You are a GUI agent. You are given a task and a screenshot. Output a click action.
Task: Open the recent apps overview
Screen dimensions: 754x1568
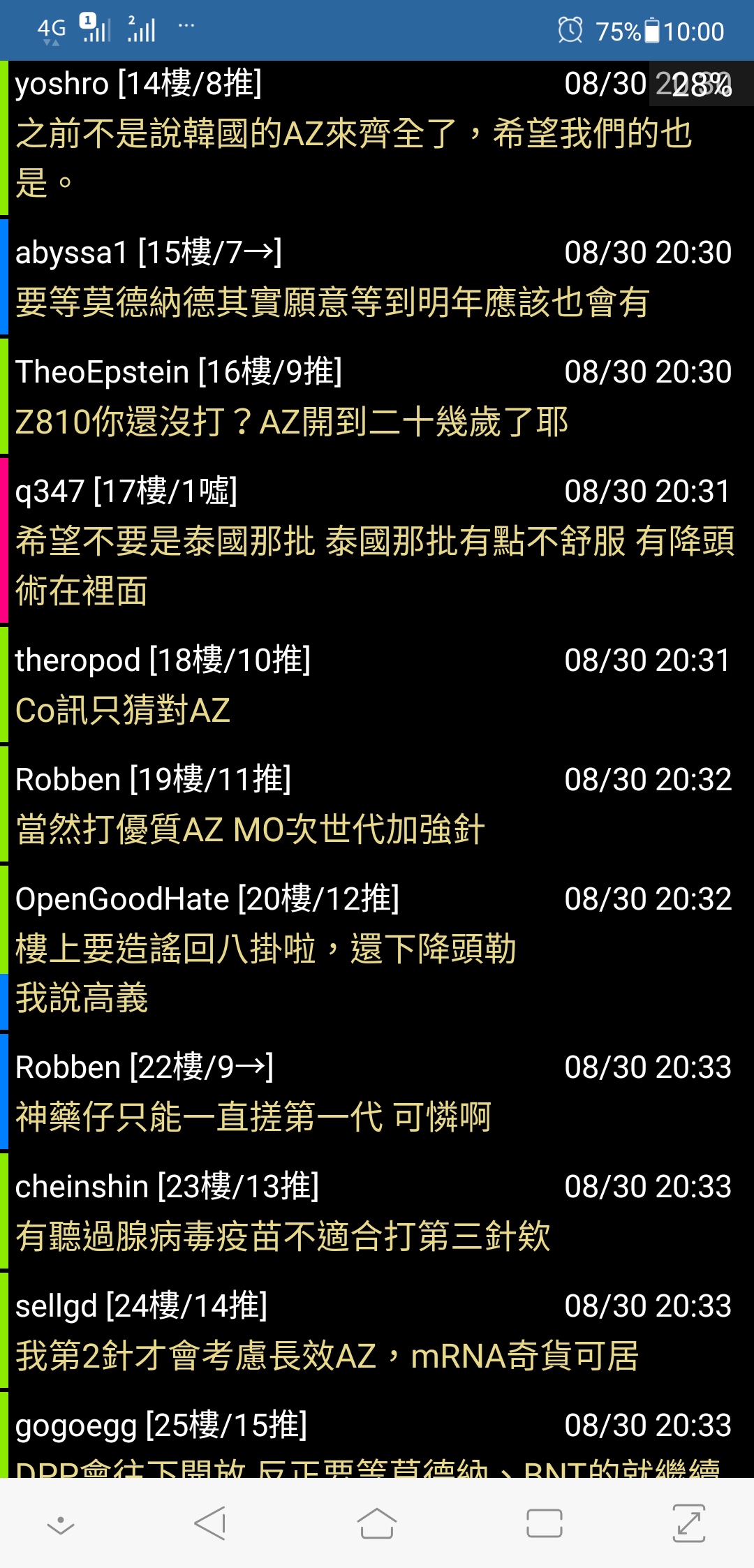(x=545, y=1523)
